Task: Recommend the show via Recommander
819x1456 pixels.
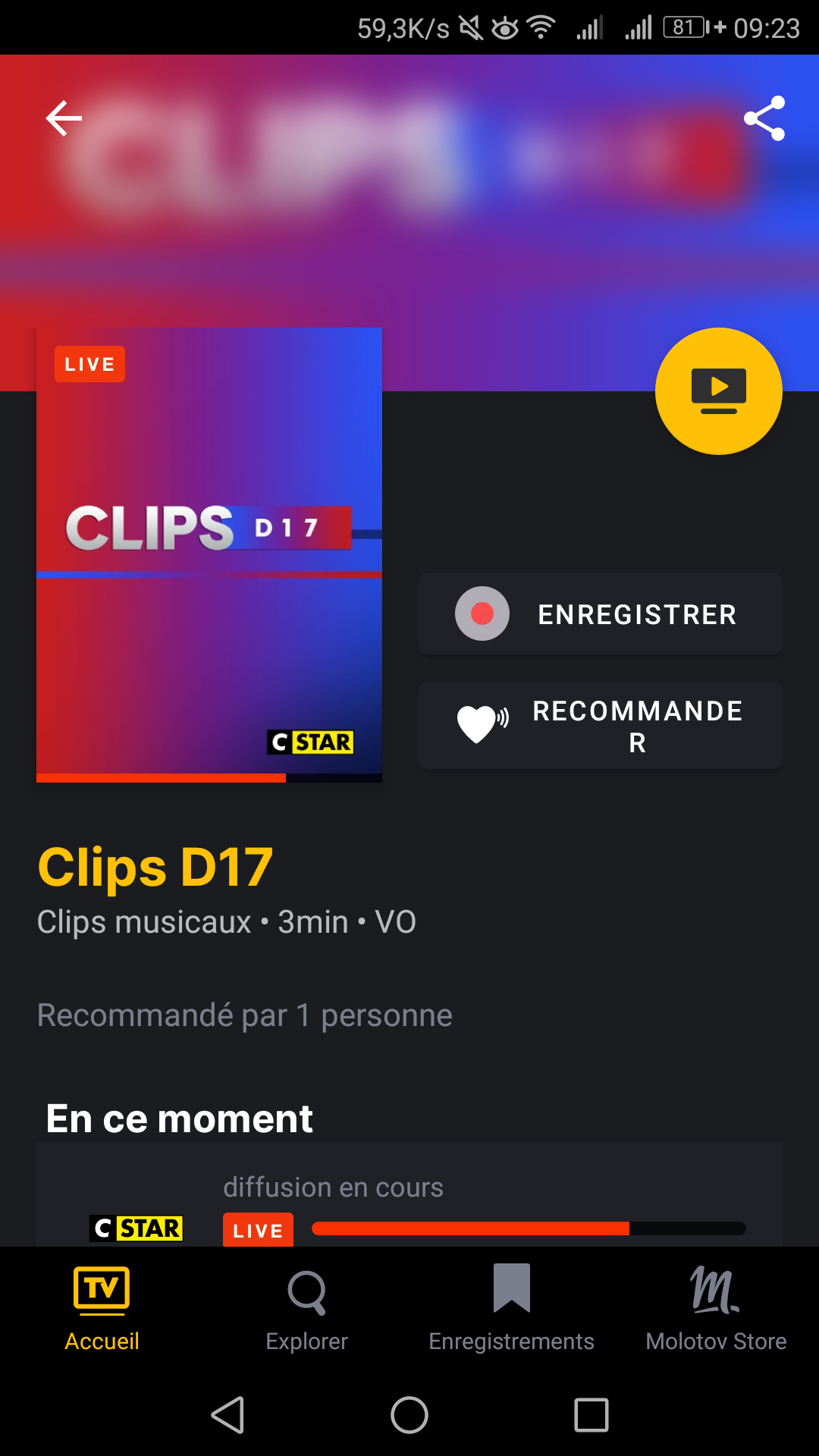Action: tap(600, 726)
